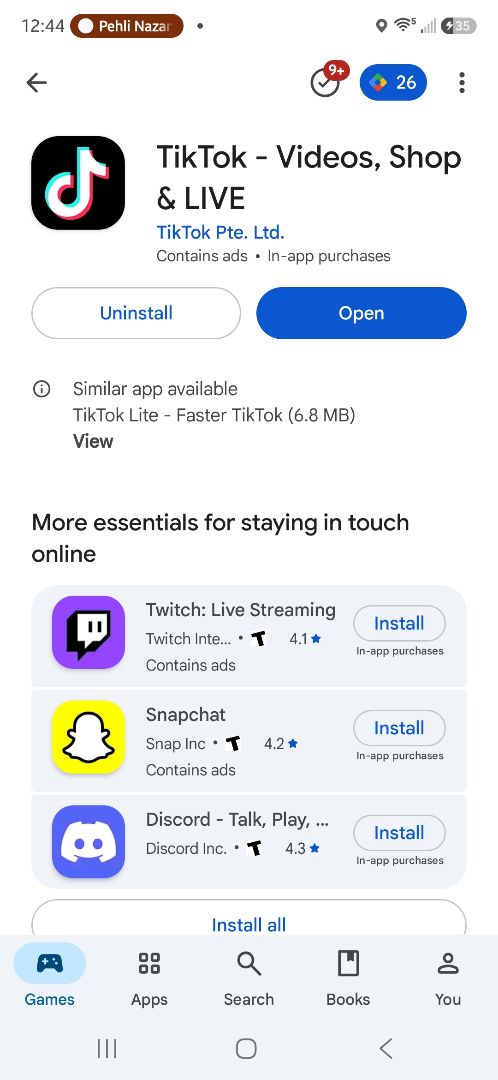This screenshot has width=498, height=1080.
Task: Open the Play Points badge showing 26
Action: tap(393, 83)
